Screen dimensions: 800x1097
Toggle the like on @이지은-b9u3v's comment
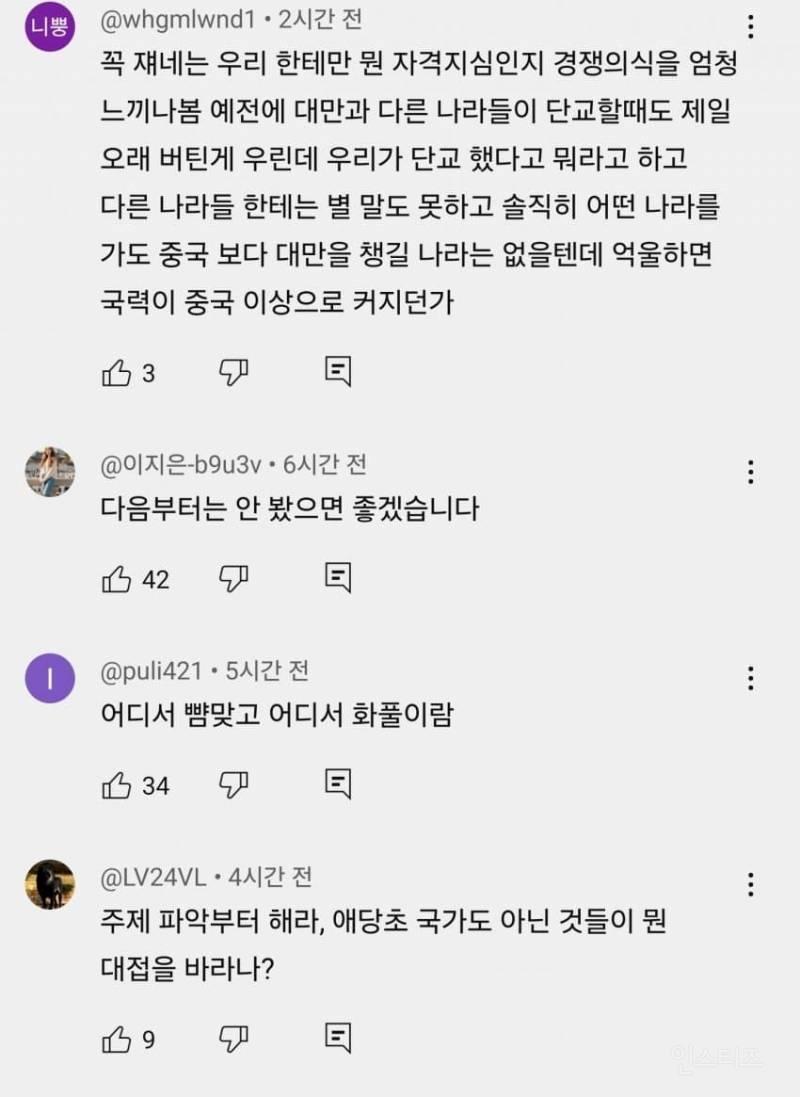[x=115, y=578]
